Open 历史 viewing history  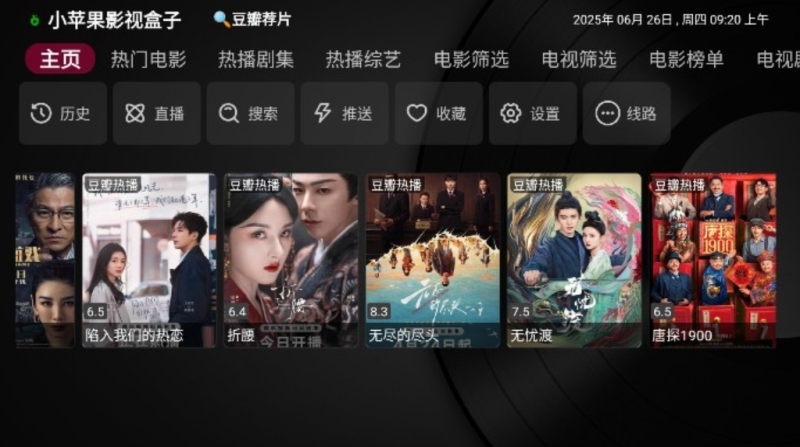click(x=63, y=113)
